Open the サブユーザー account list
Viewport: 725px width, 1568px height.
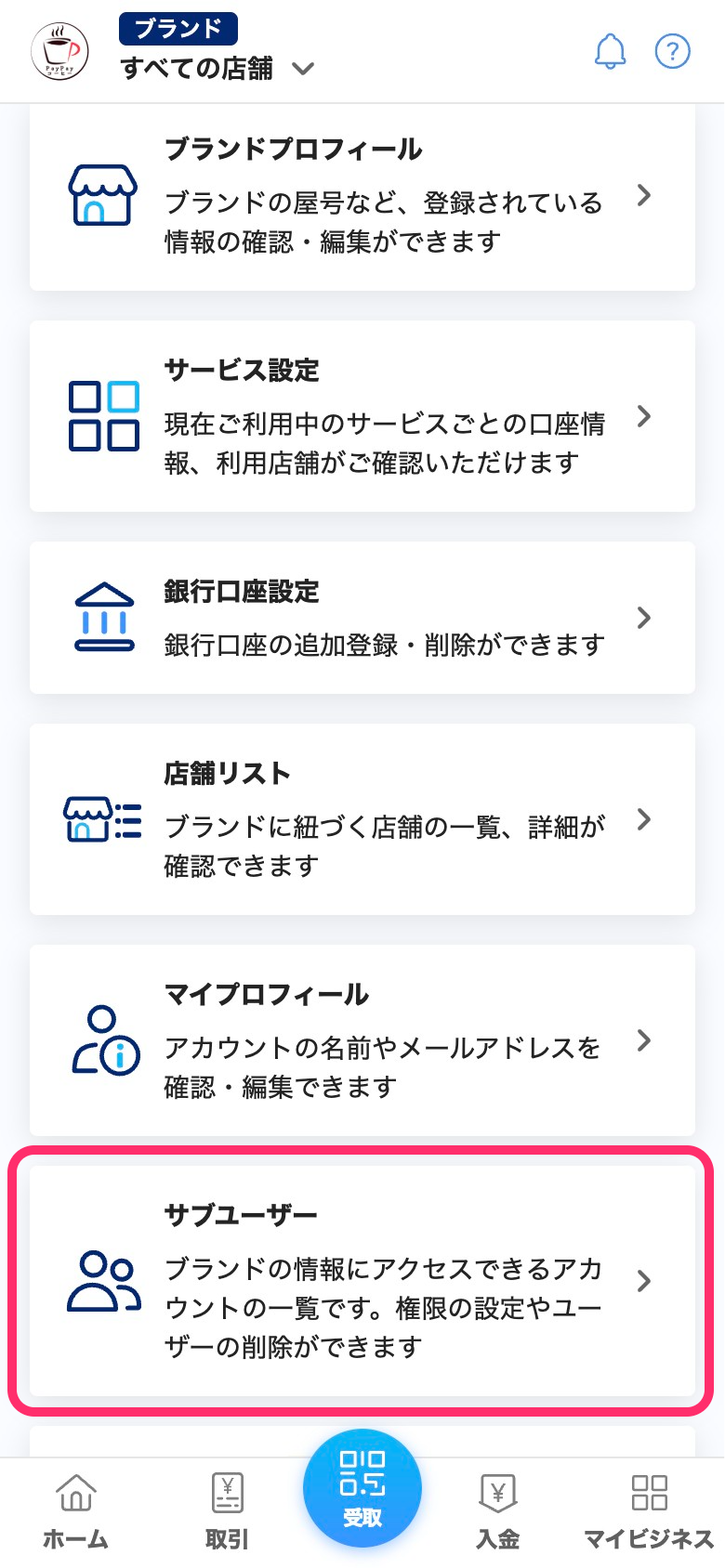[x=362, y=1281]
